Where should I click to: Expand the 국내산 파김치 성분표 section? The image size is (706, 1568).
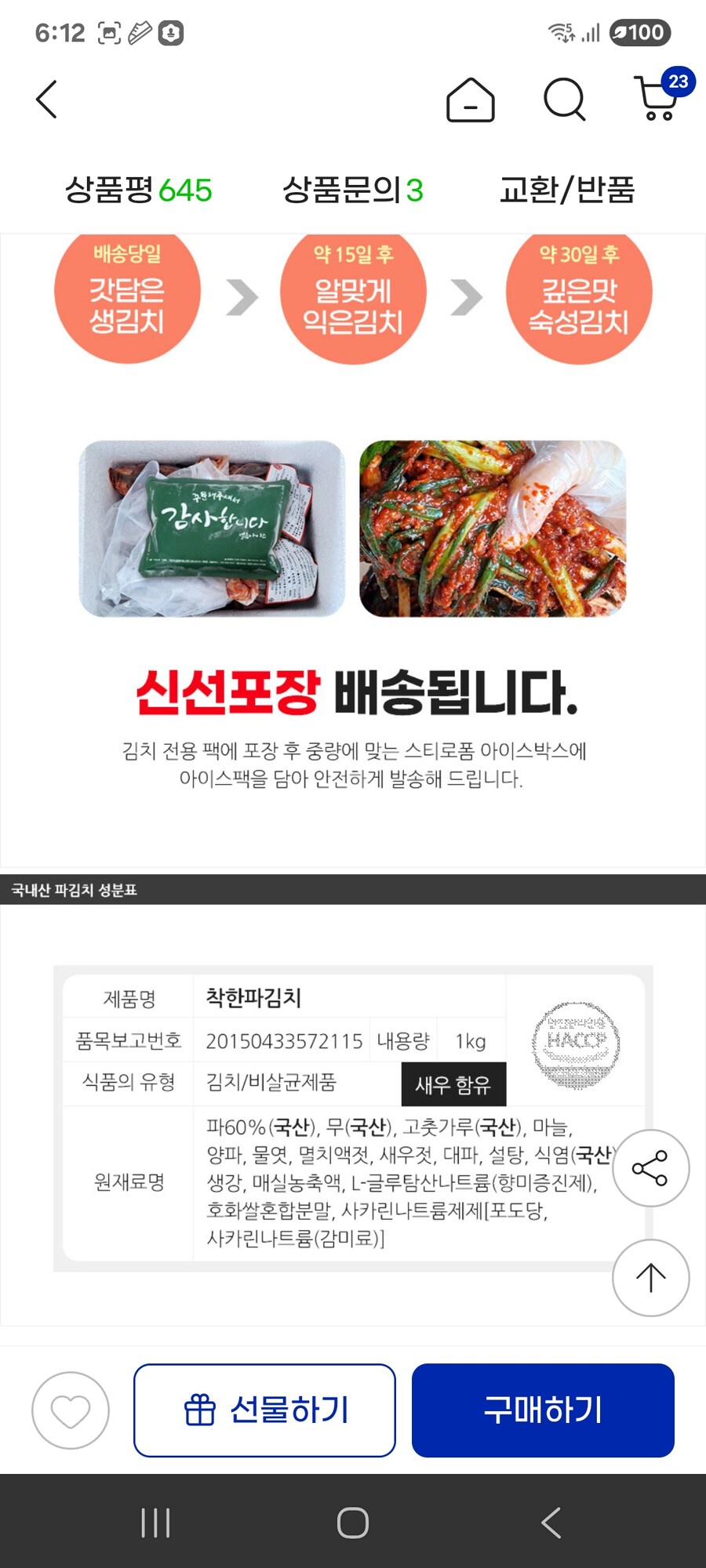pos(75,891)
